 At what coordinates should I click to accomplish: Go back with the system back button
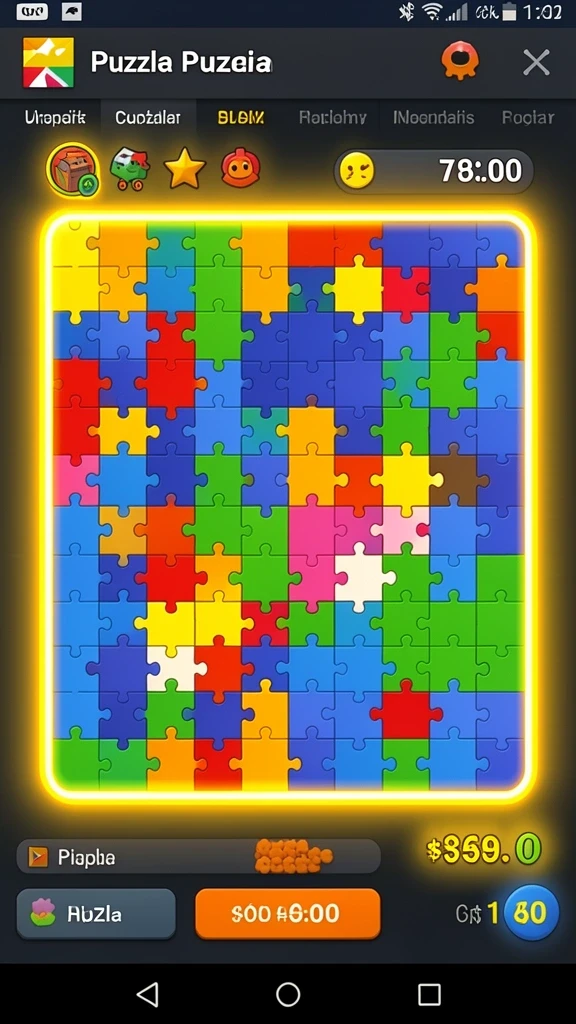coord(148,994)
